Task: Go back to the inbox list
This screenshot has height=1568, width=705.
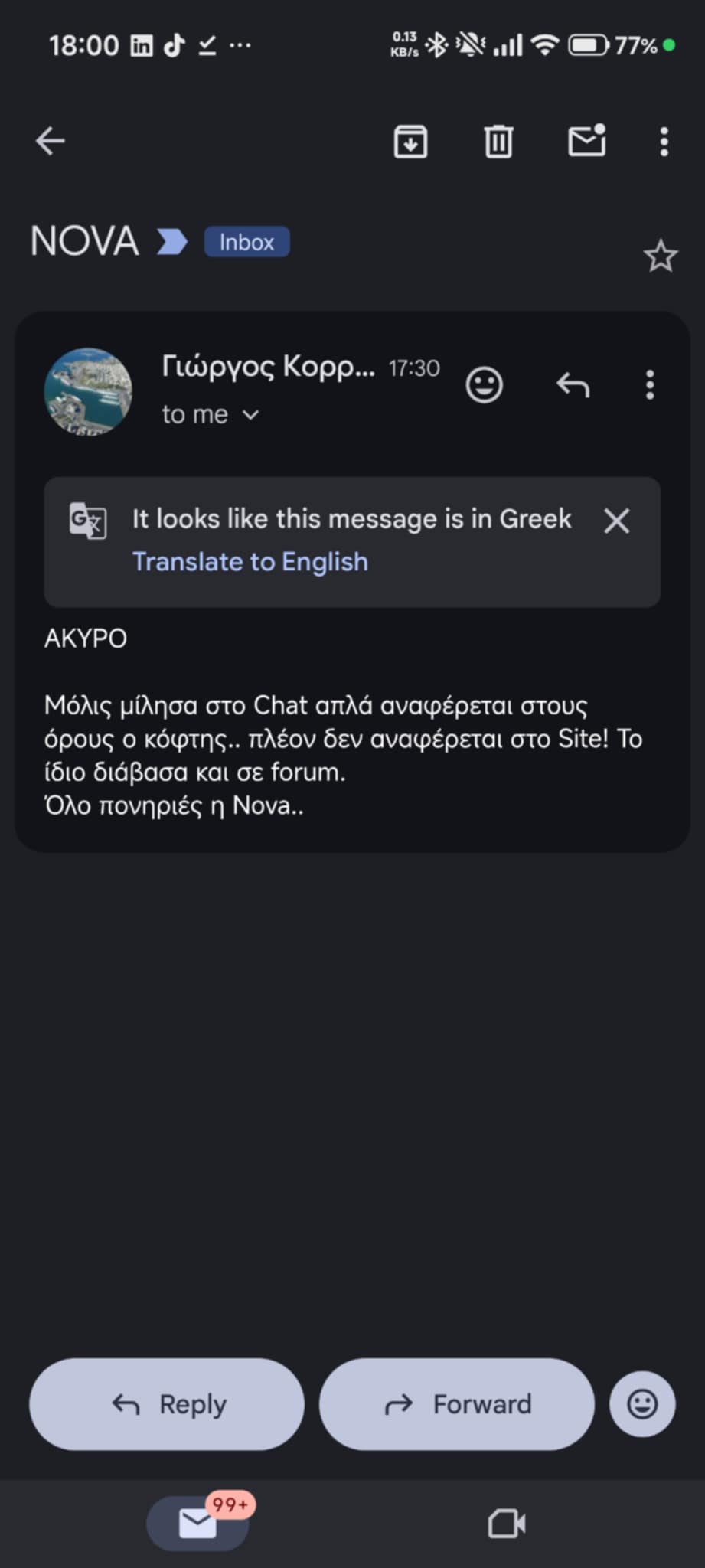Action: pyautogui.click(x=51, y=141)
